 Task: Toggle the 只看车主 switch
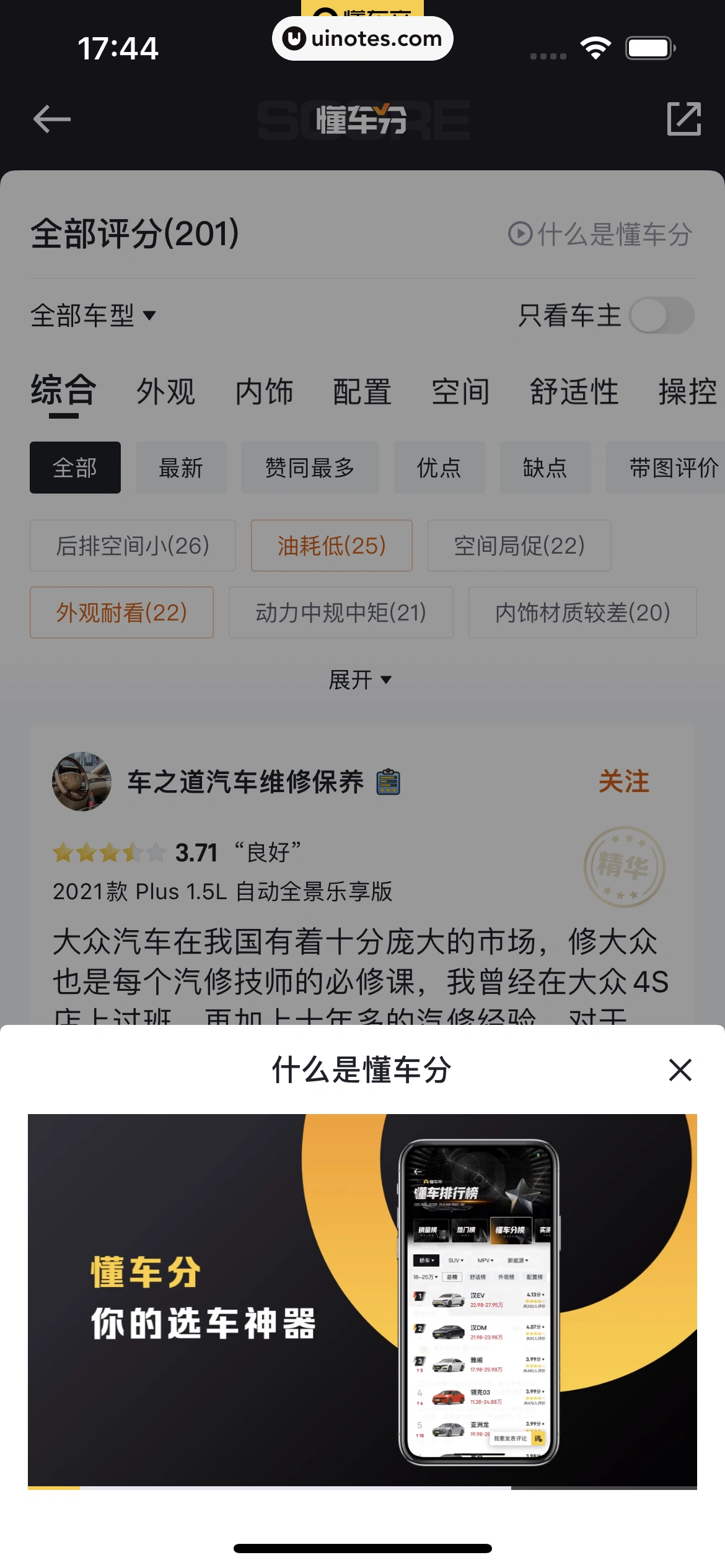pyautogui.click(x=661, y=316)
